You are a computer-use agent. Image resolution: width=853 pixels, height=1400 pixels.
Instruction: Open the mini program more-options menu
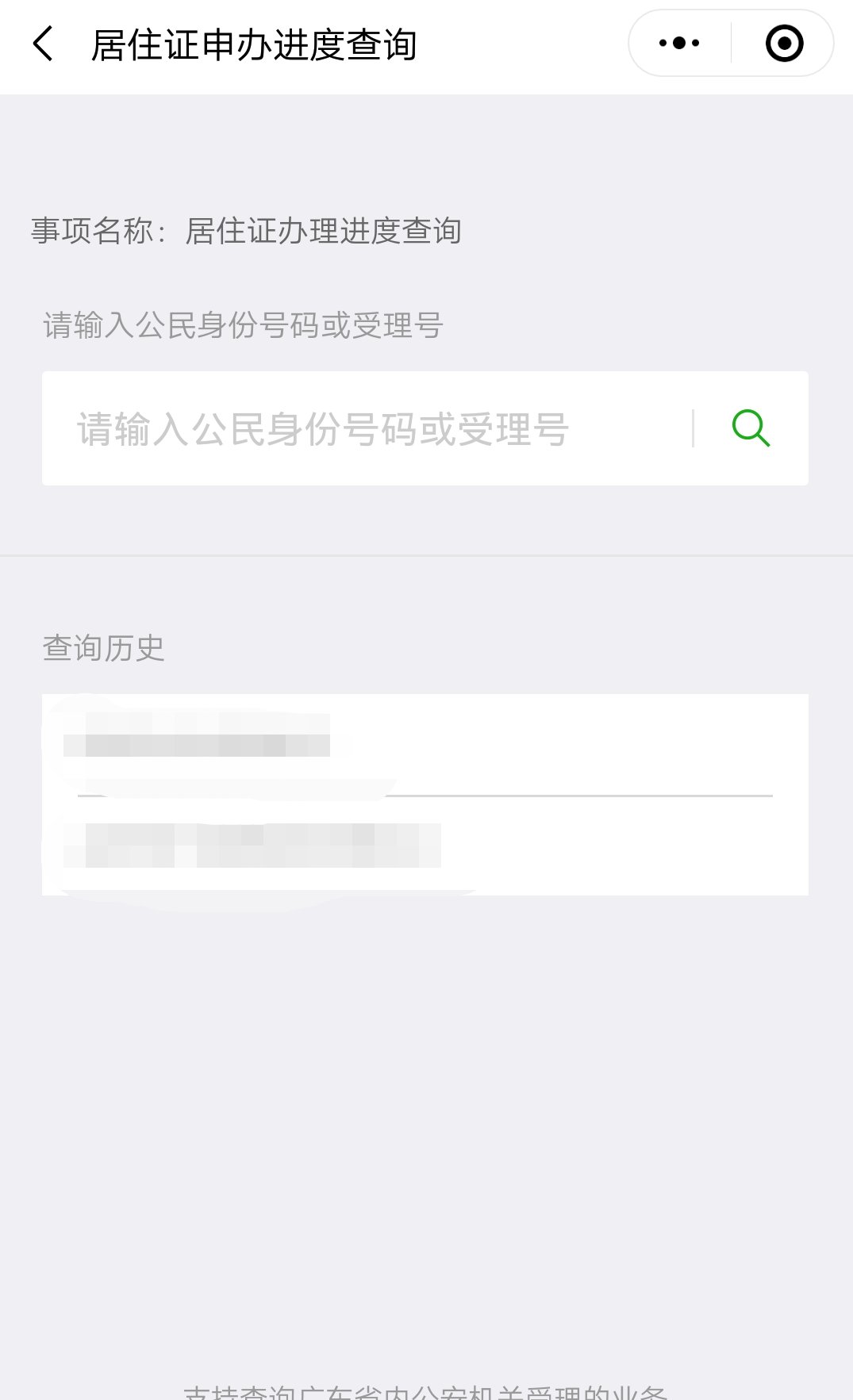[679, 44]
